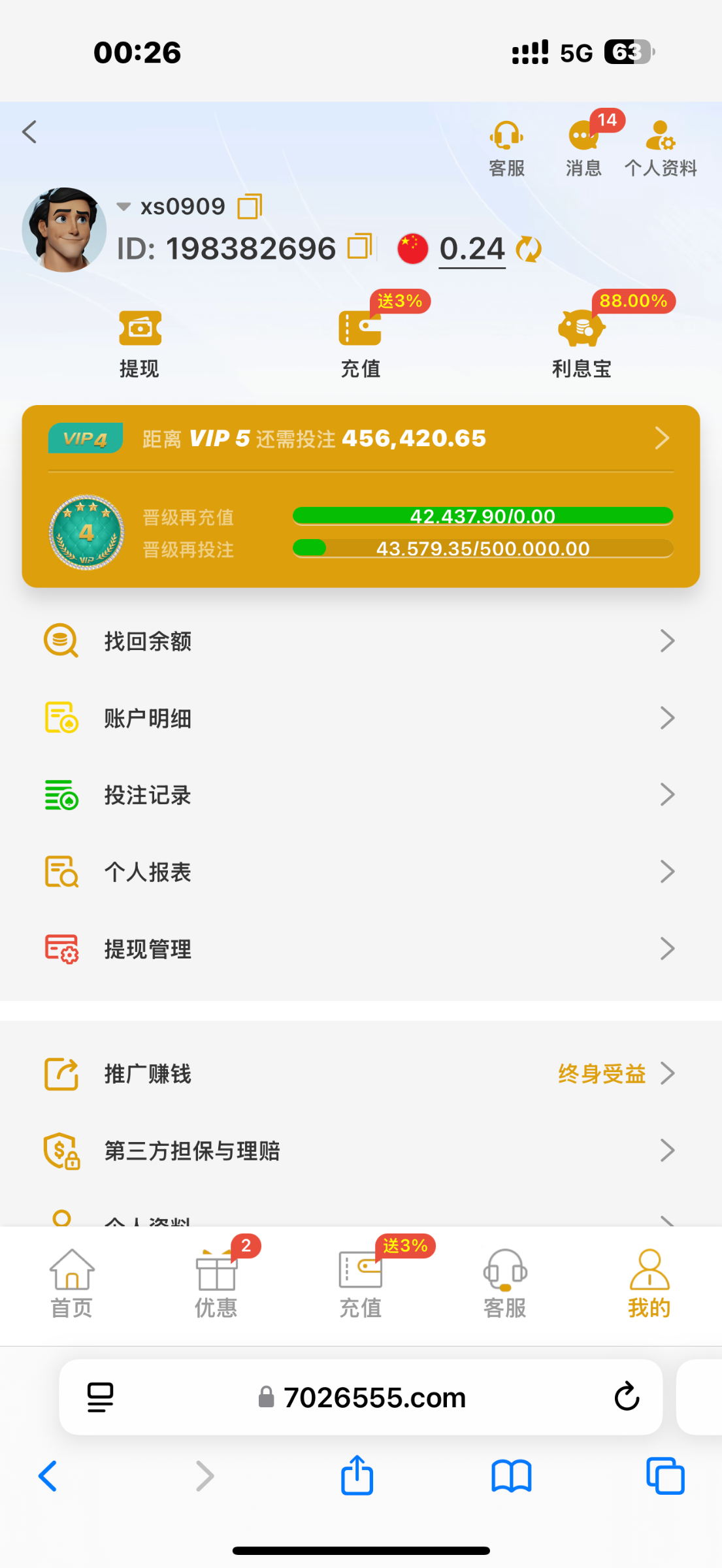Expand the VIP 5 progress details
This screenshot has width=722, height=1568.
coord(662,438)
